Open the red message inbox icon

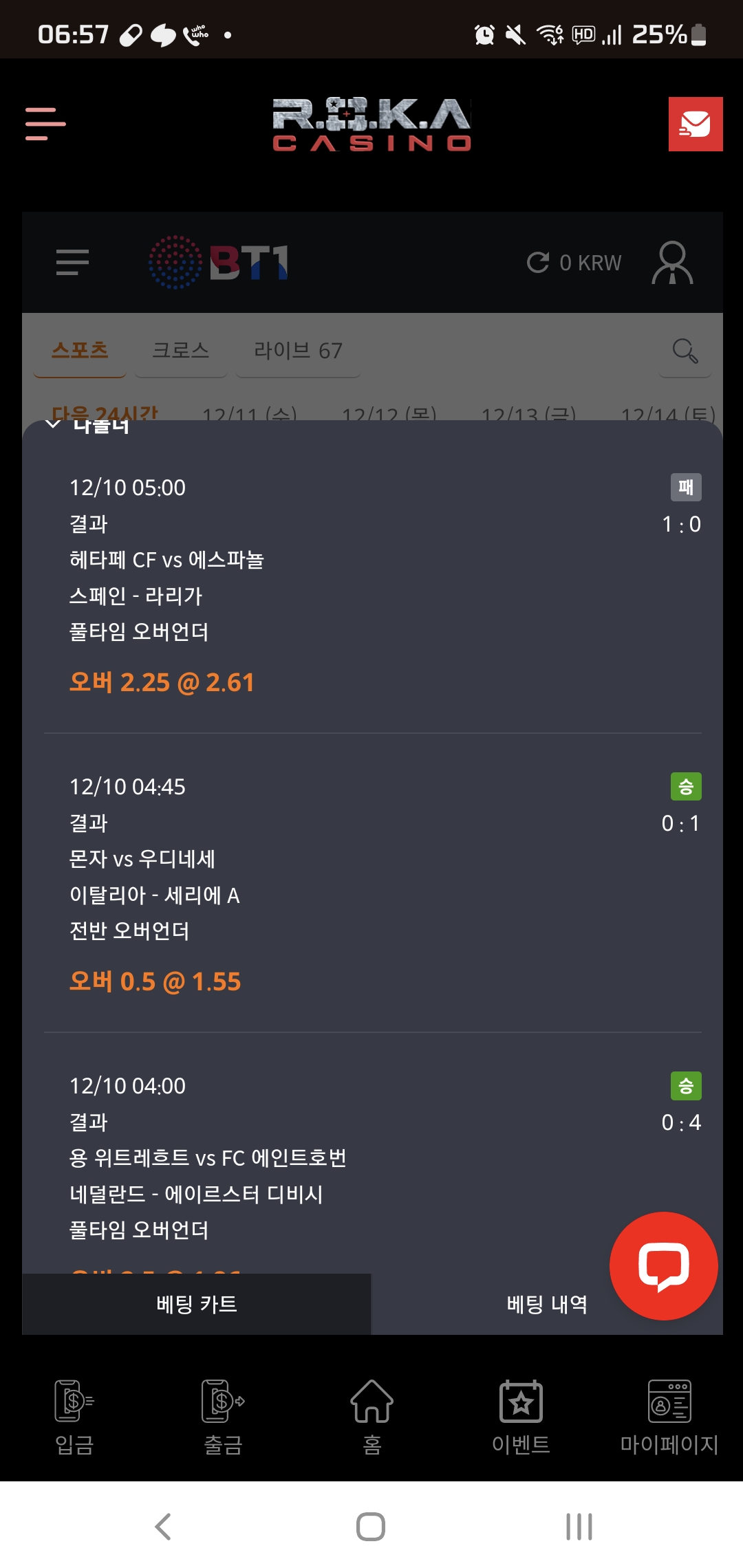point(695,124)
